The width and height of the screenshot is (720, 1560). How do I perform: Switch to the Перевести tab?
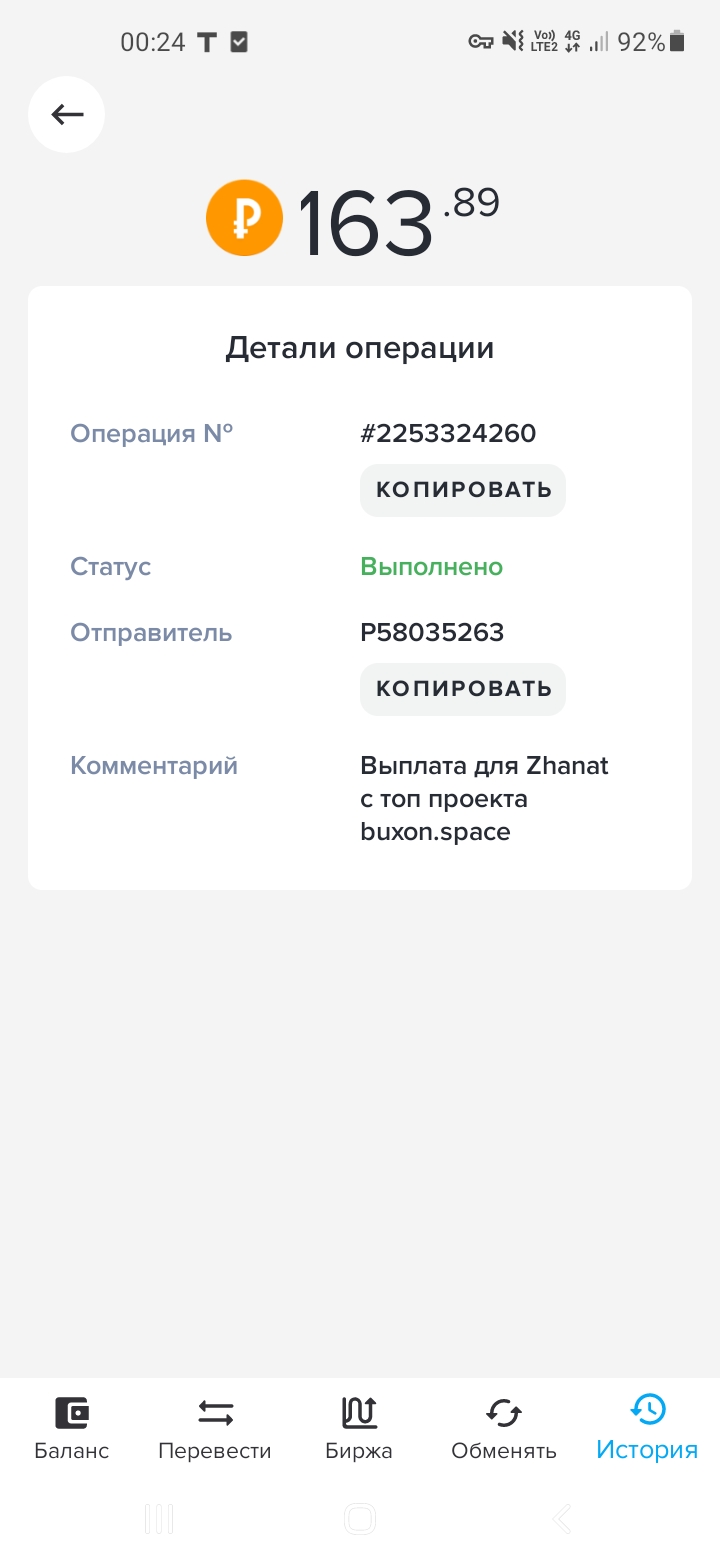click(215, 1429)
